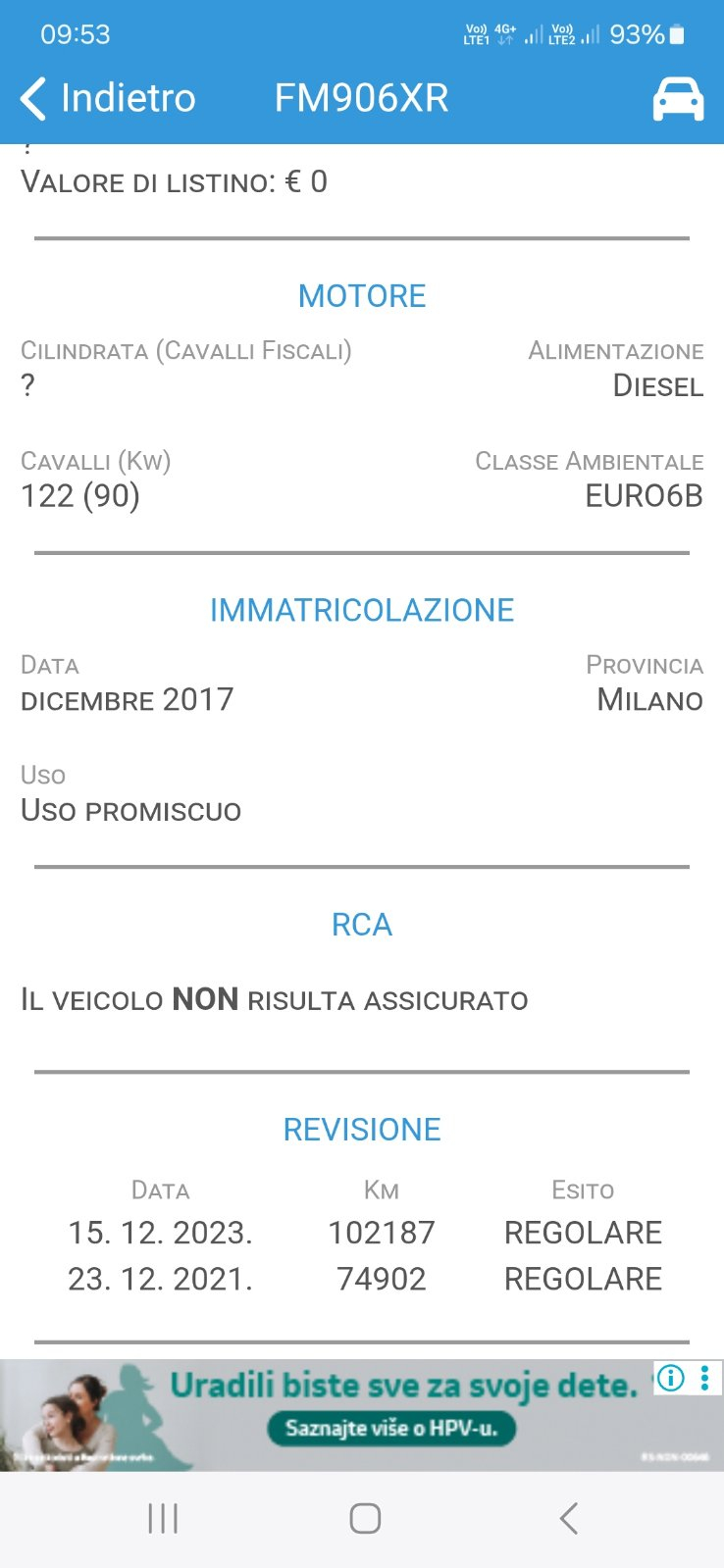Image resolution: width=724 pixels, height=1568 pixels.
Task: Open the ad info icon
Action: click(671, 1378)
